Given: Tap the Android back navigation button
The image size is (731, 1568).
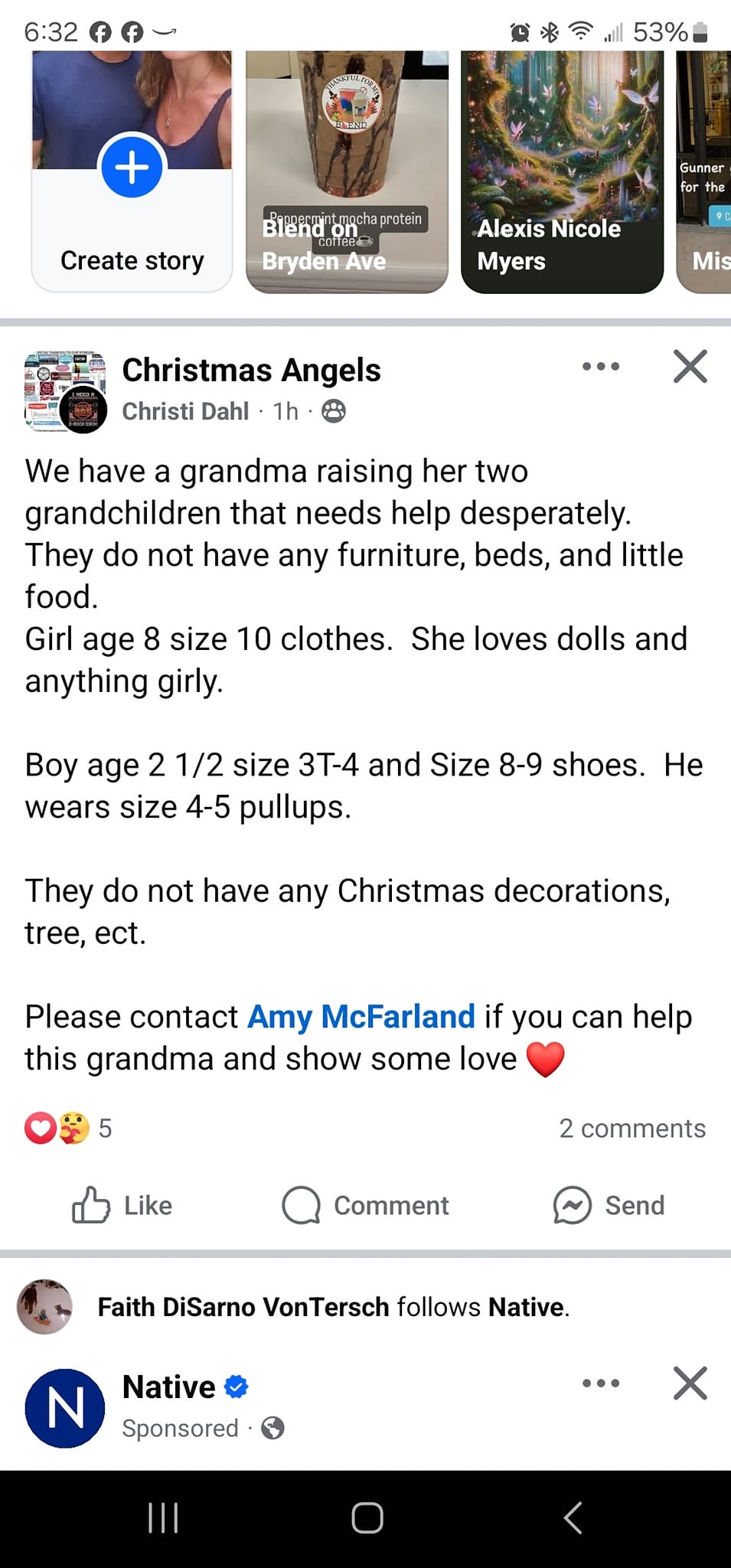Looking at the screenshot, I should (x=573, y=1518).
